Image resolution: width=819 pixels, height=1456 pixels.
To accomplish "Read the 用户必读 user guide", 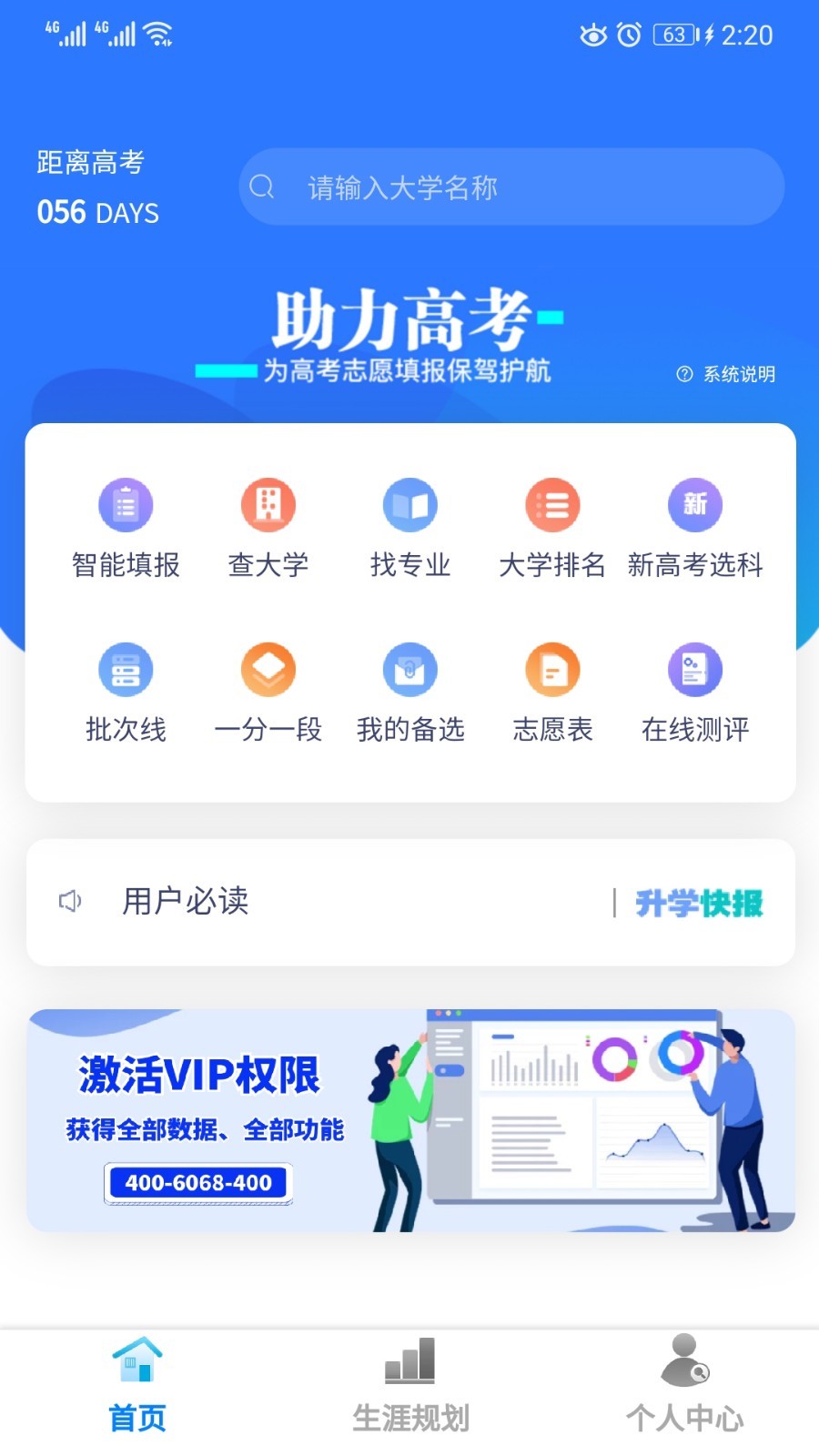I will click(x=184, y=902).
